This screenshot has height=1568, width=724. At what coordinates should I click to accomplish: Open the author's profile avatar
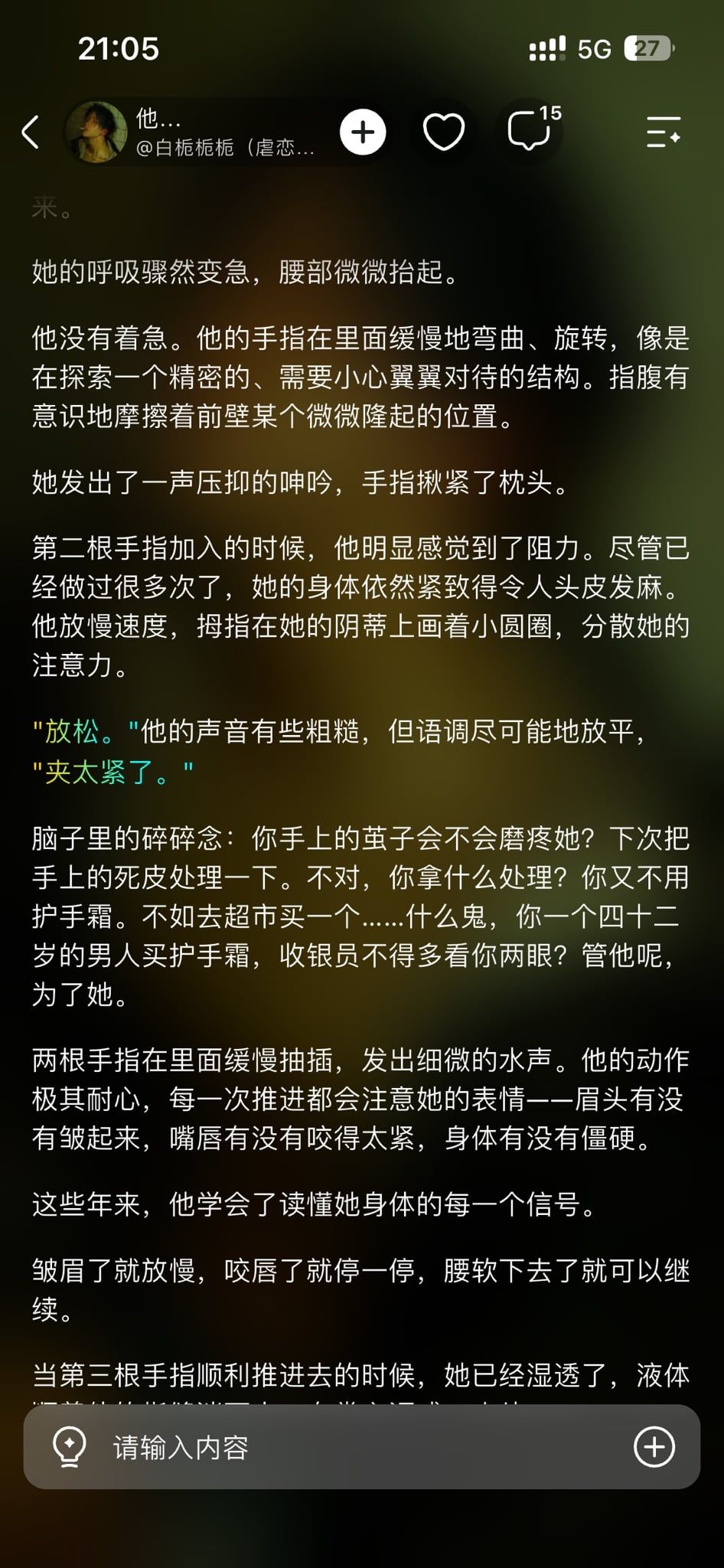click(97, 132)
